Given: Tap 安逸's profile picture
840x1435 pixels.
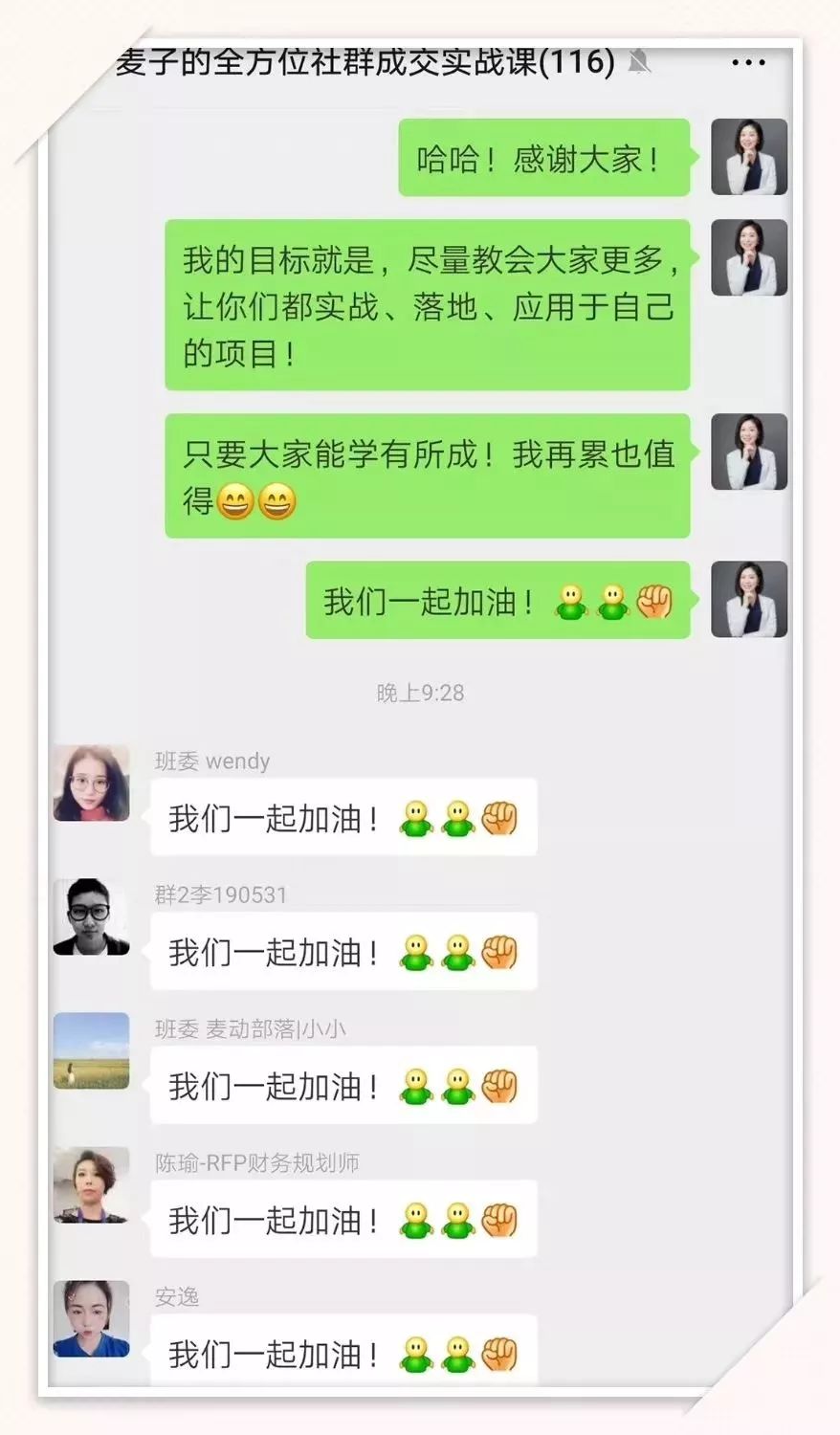Looking at the screenshot, I should [92, 1319].
